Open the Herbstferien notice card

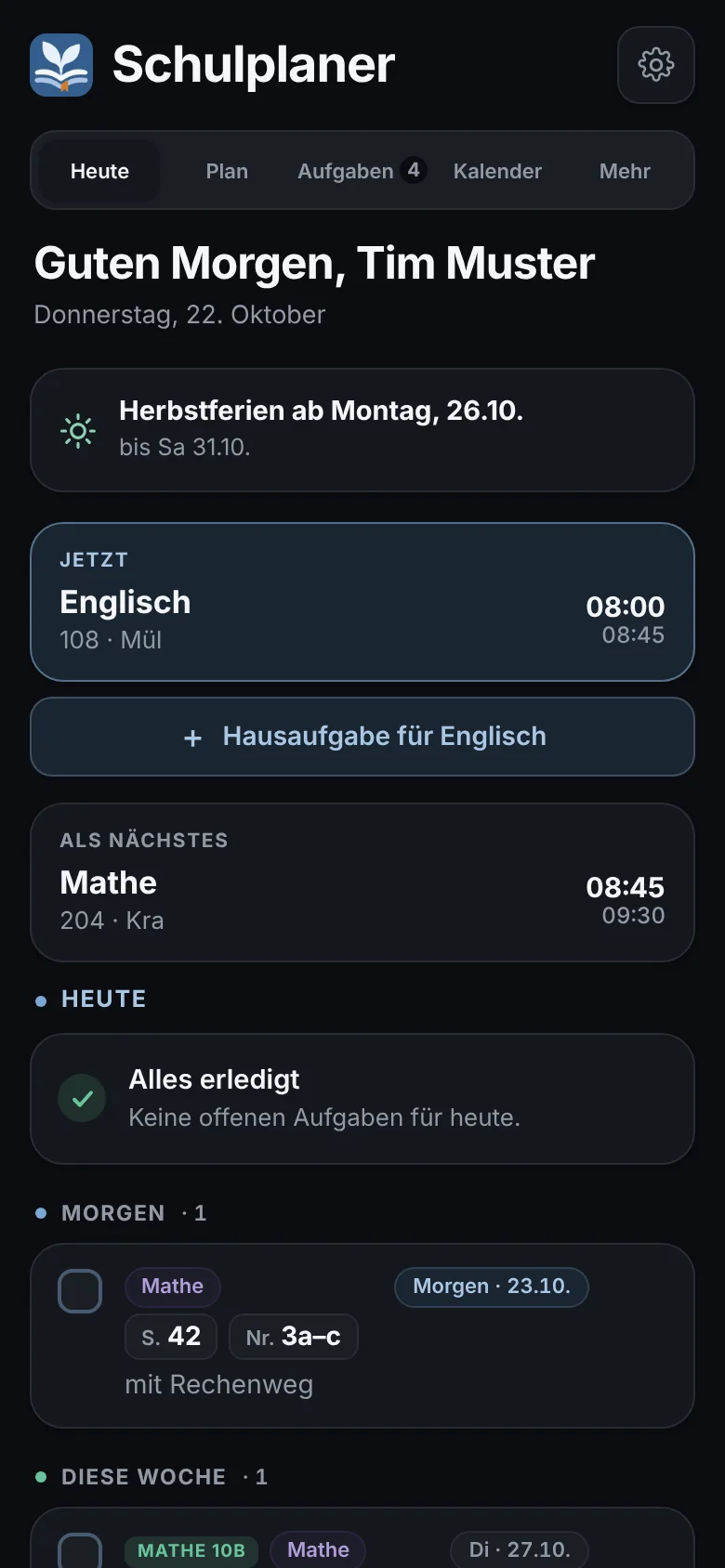(x=362, y=430)
